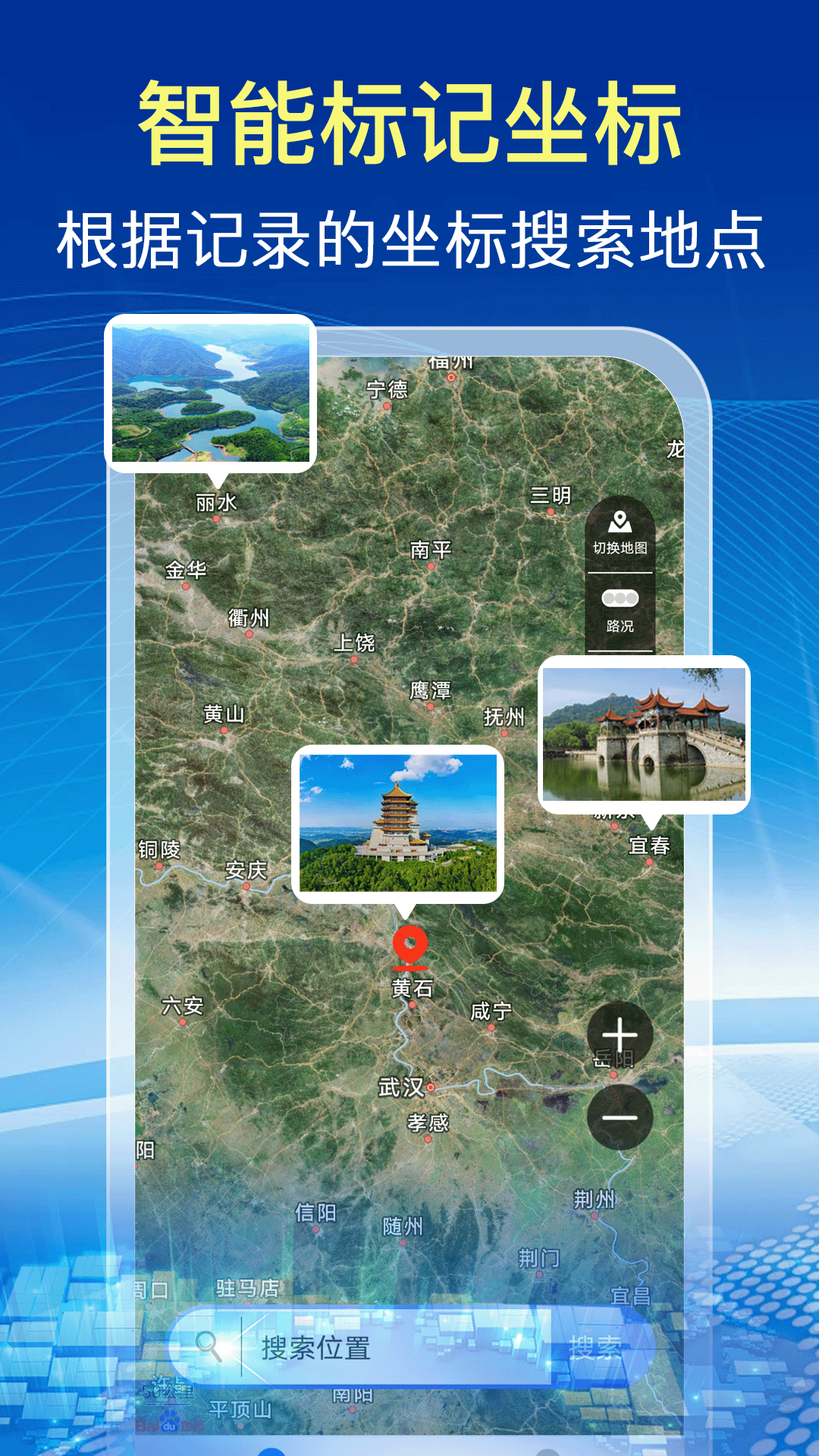Click the Baidu logo at bottom left
The image size is (819, 1456).
pos(171,1423)
